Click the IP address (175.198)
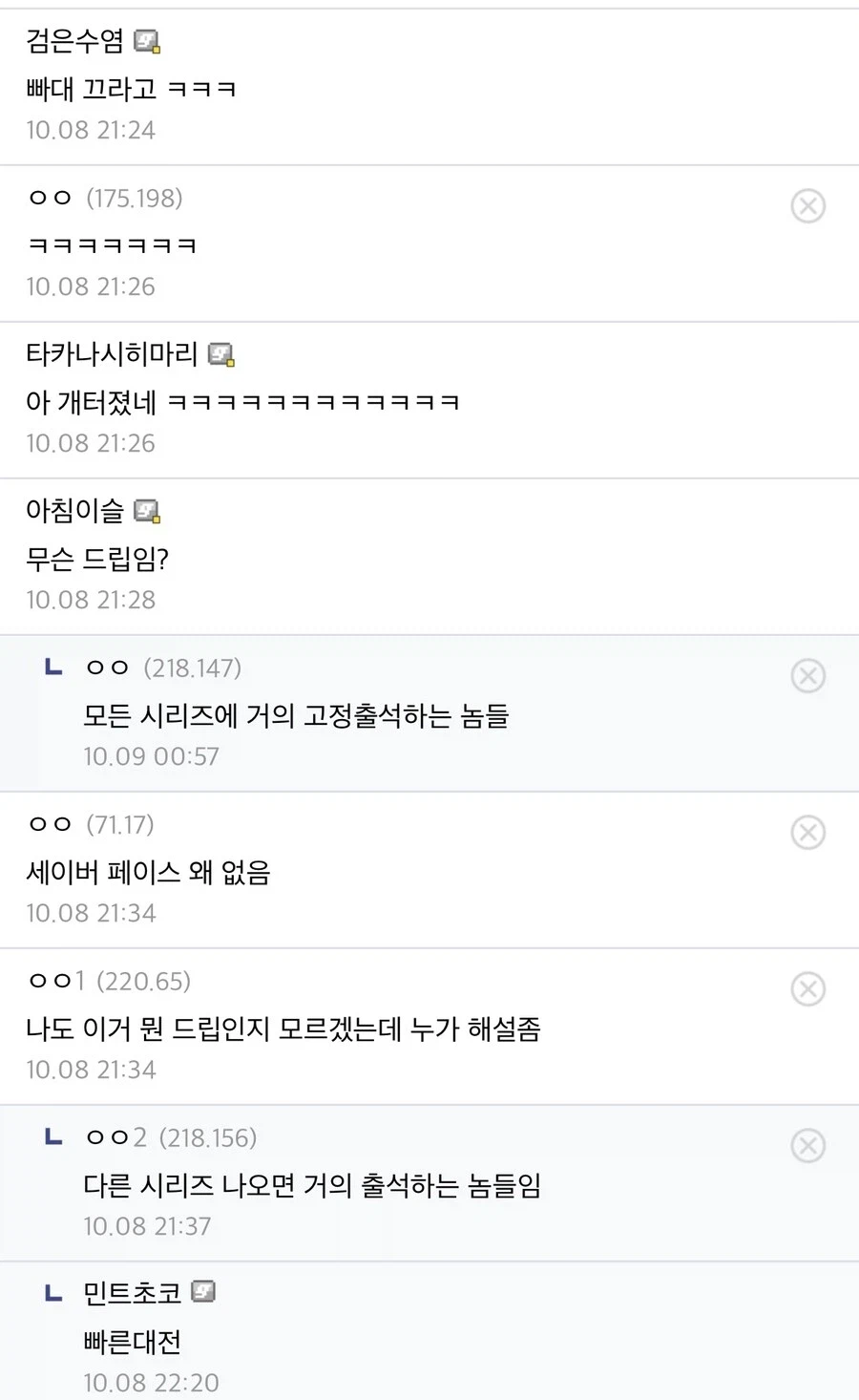 point(135,200)
